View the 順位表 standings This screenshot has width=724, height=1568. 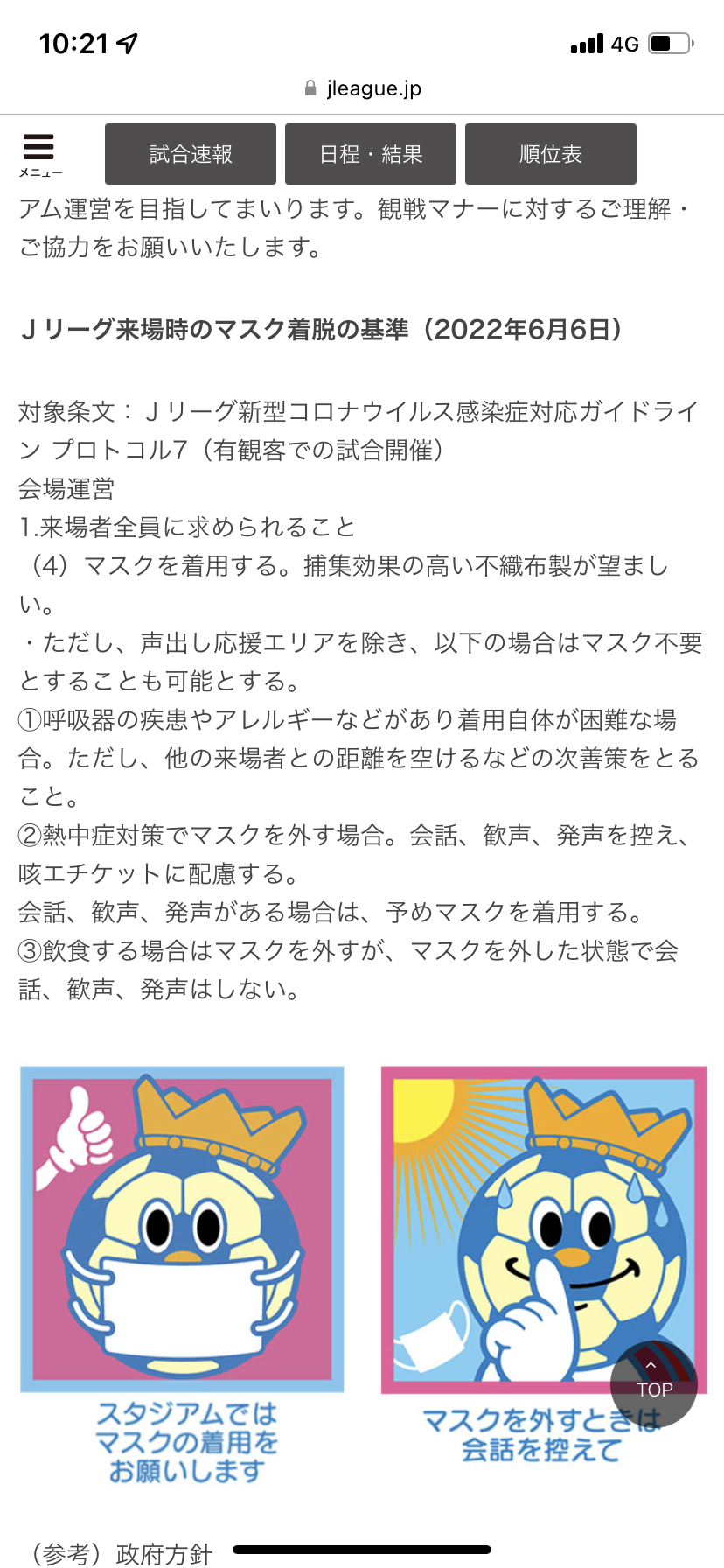coord(550,154)
